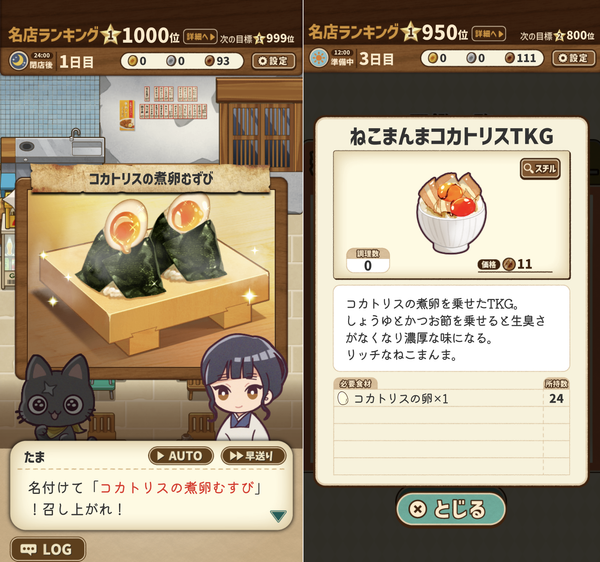Tap AUTO to auto-advance the dialogue
Image resolution: width=600 pixels, height=562 pixels.
pos(181,456)
